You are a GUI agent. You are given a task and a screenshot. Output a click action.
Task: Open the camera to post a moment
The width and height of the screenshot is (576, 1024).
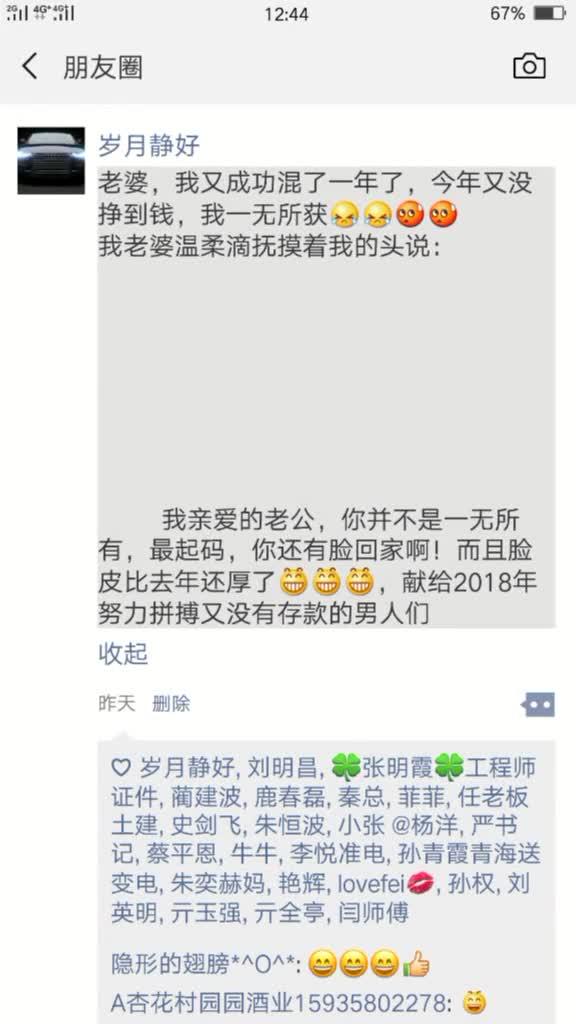click(x=529, y=67)
